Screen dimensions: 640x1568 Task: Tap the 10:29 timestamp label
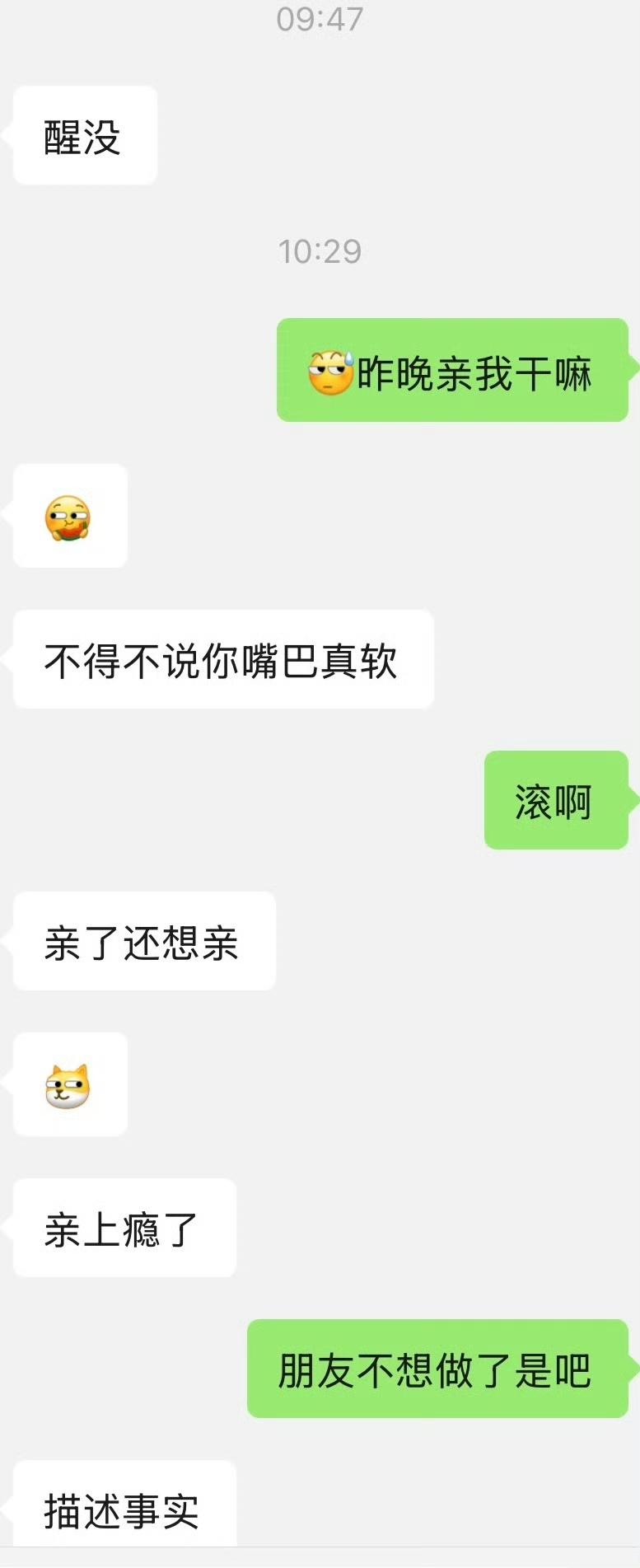(x=320, y=252)
